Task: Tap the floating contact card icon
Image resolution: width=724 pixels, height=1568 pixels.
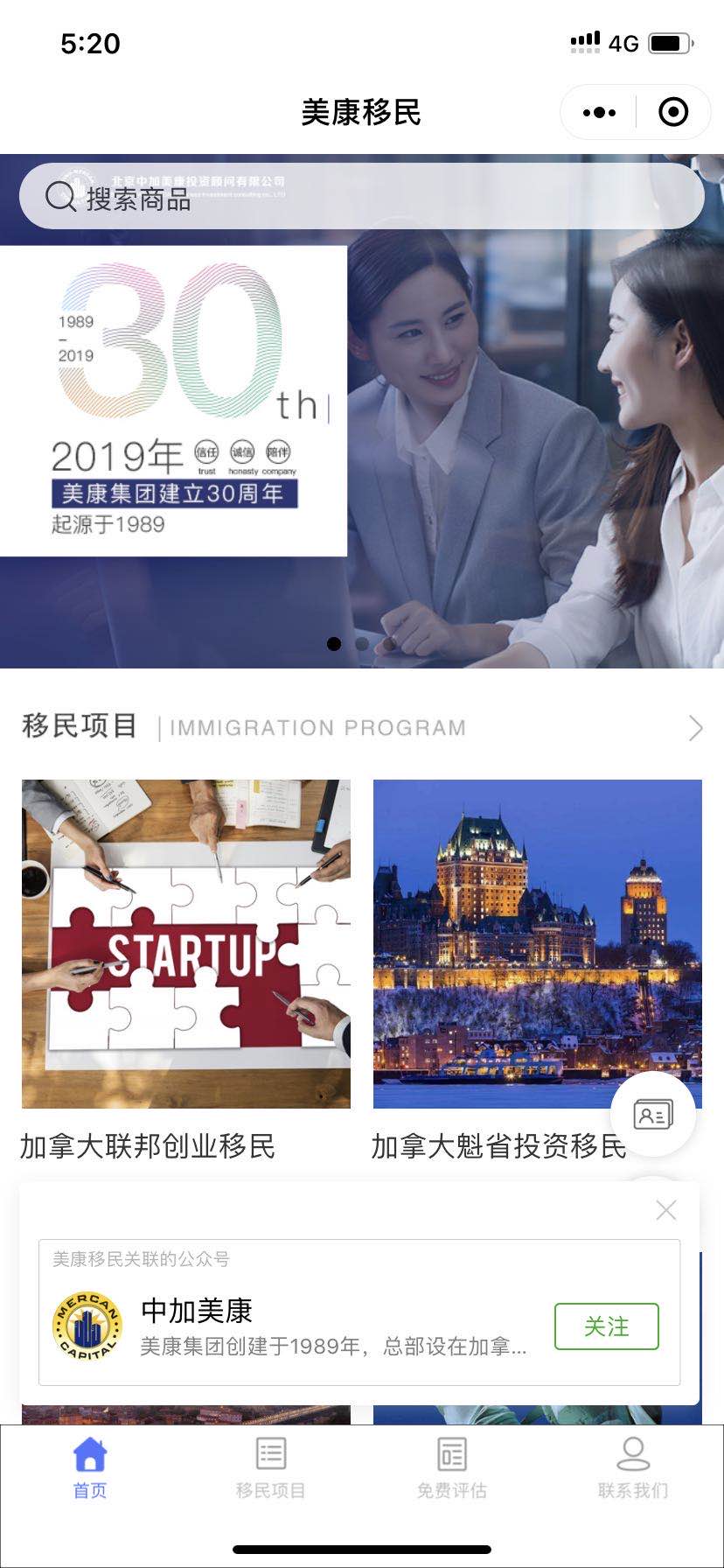Action: (x=654, y=1113)
